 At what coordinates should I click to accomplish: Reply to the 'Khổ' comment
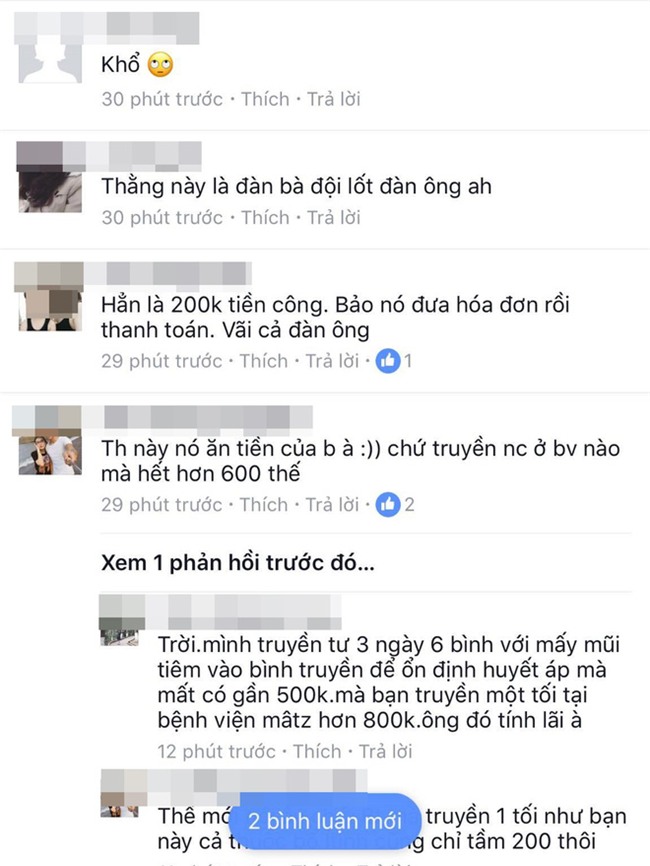click(333, 99)
